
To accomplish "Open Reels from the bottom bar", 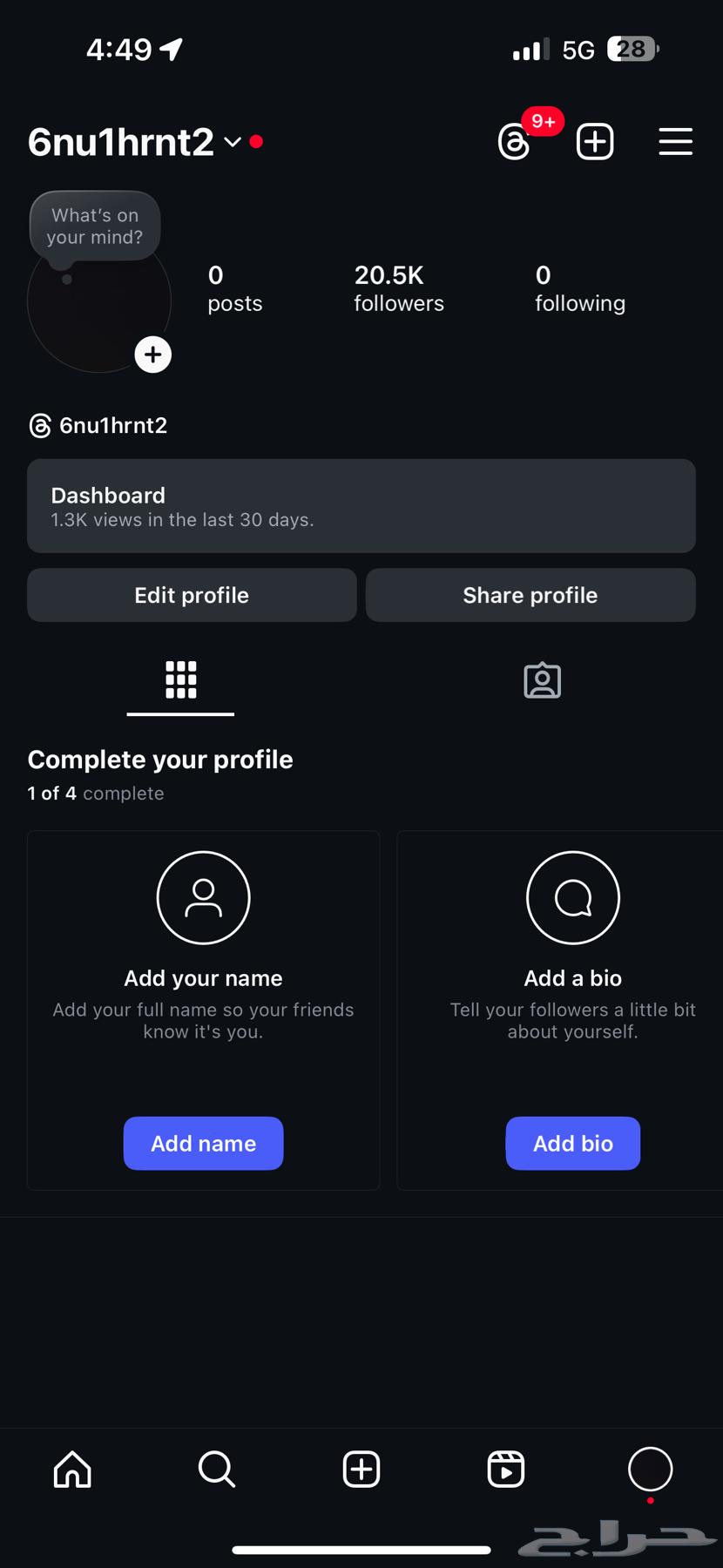I will [x=506, y=1470].
